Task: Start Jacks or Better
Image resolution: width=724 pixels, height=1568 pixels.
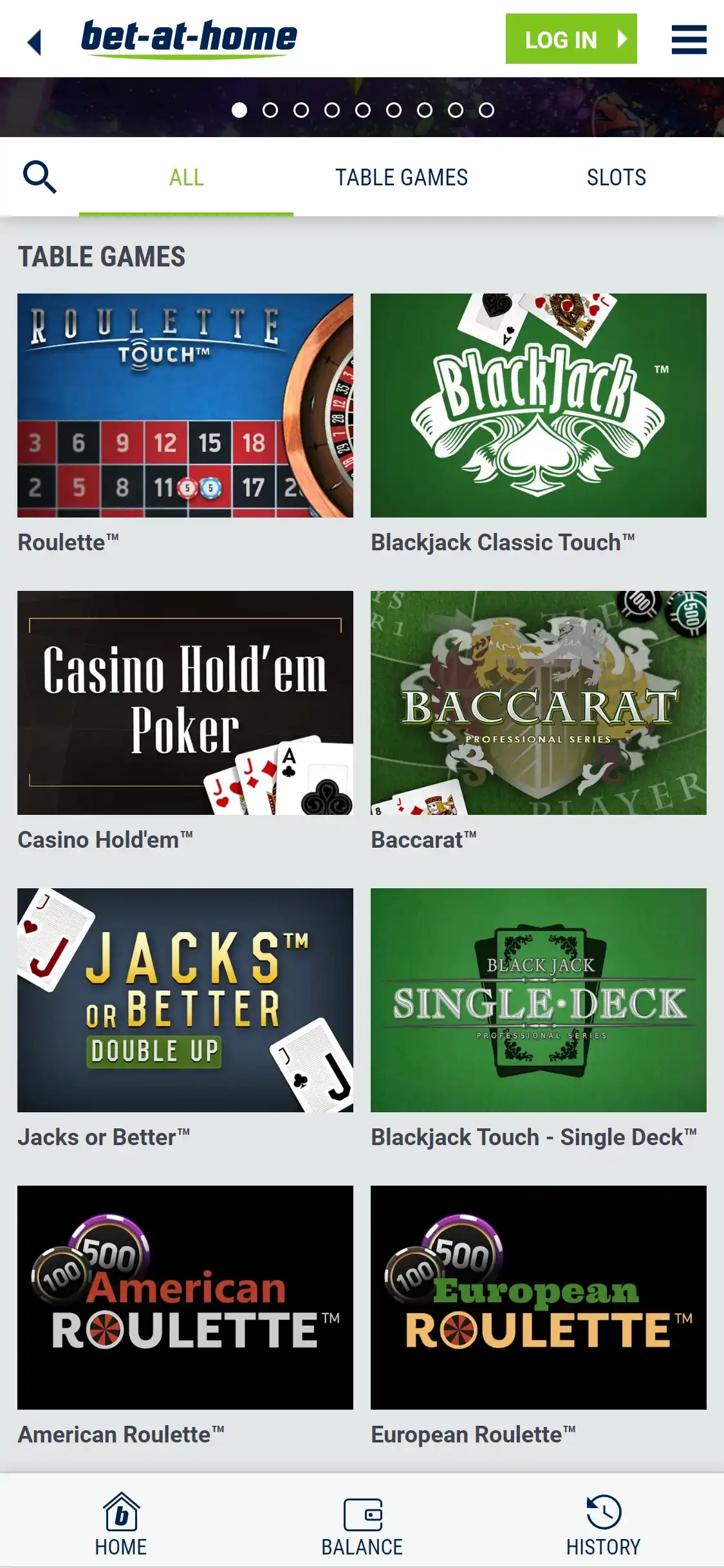Action: pyautogui.click(x=185, y=1000)
